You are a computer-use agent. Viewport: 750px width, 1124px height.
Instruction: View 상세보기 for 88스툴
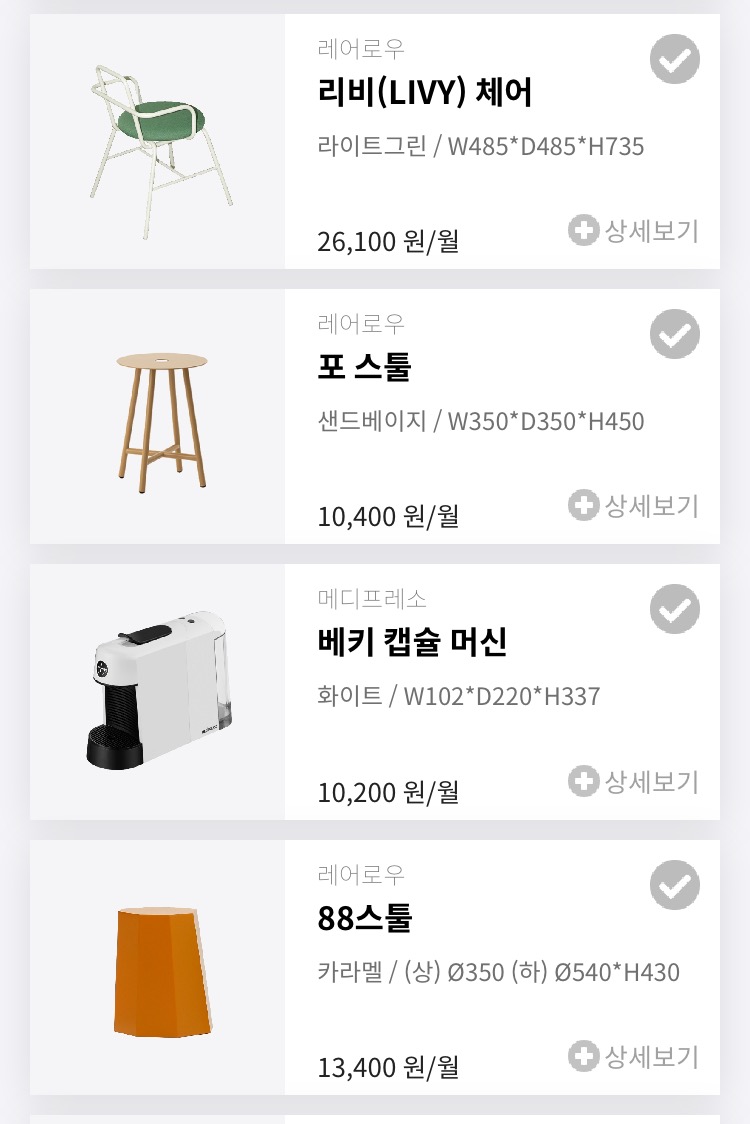pos(634,1056)
